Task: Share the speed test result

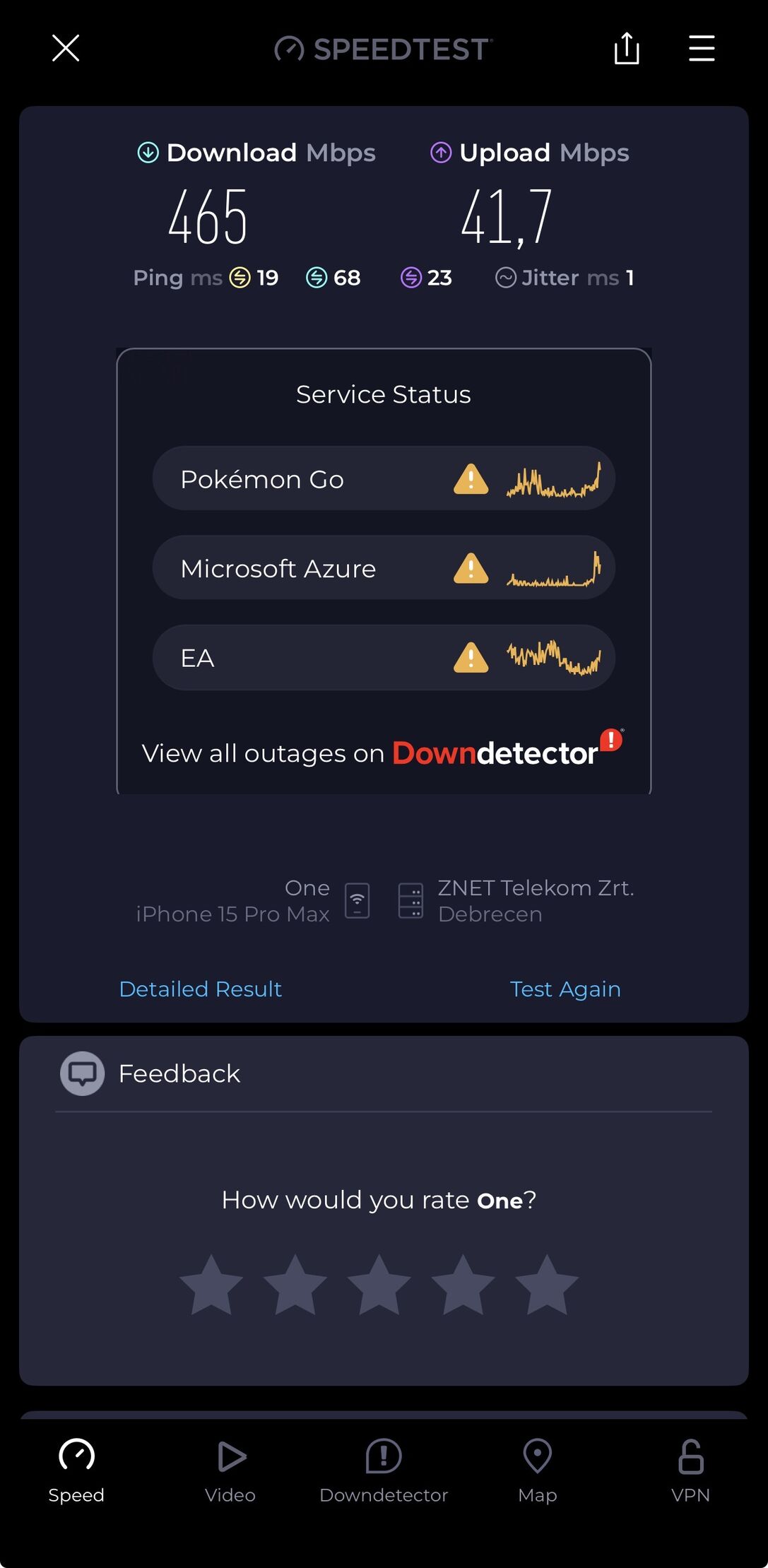Action: click(x=627, y=49)
